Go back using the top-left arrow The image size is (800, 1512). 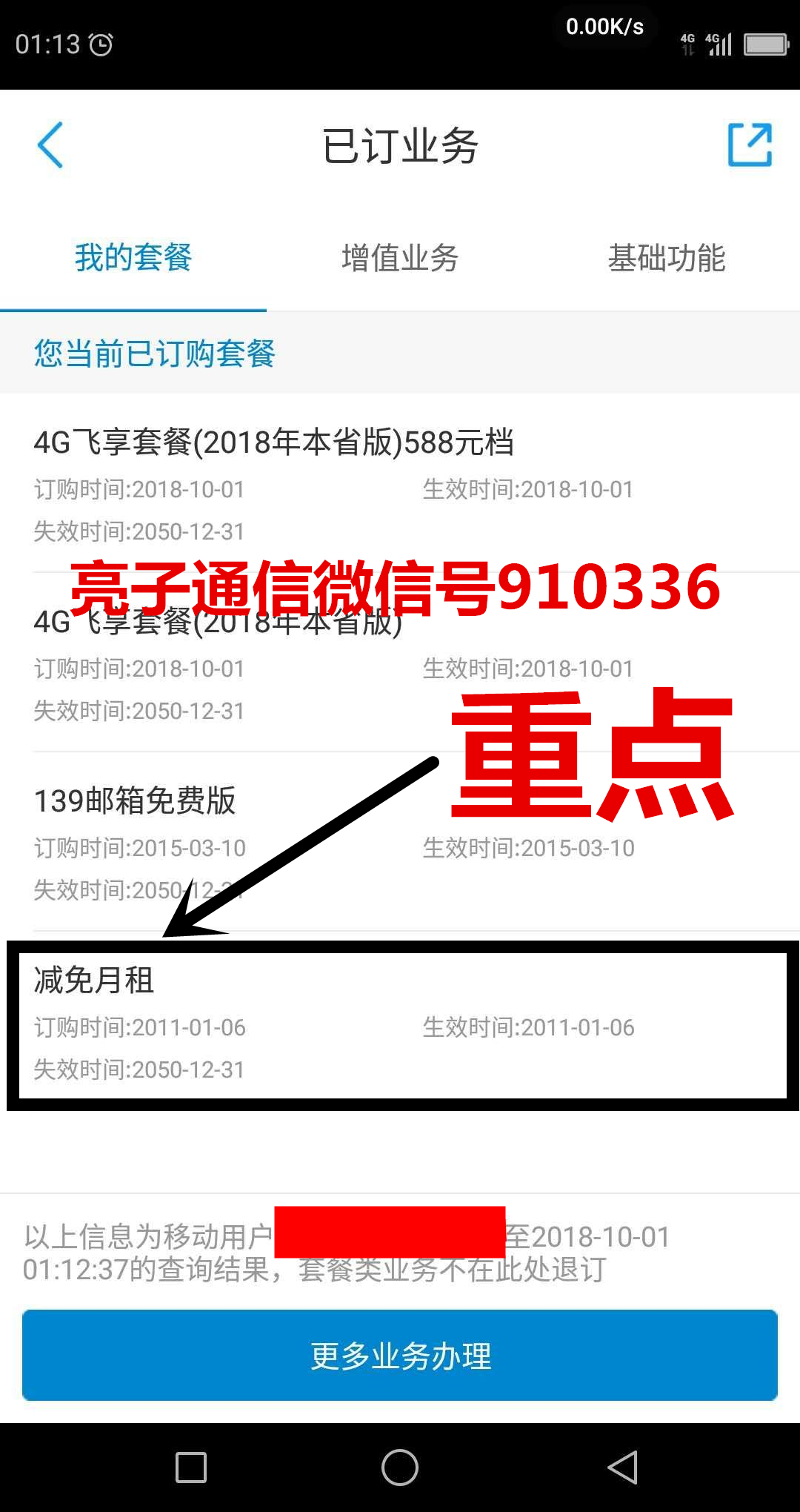[x=50, y=145]
